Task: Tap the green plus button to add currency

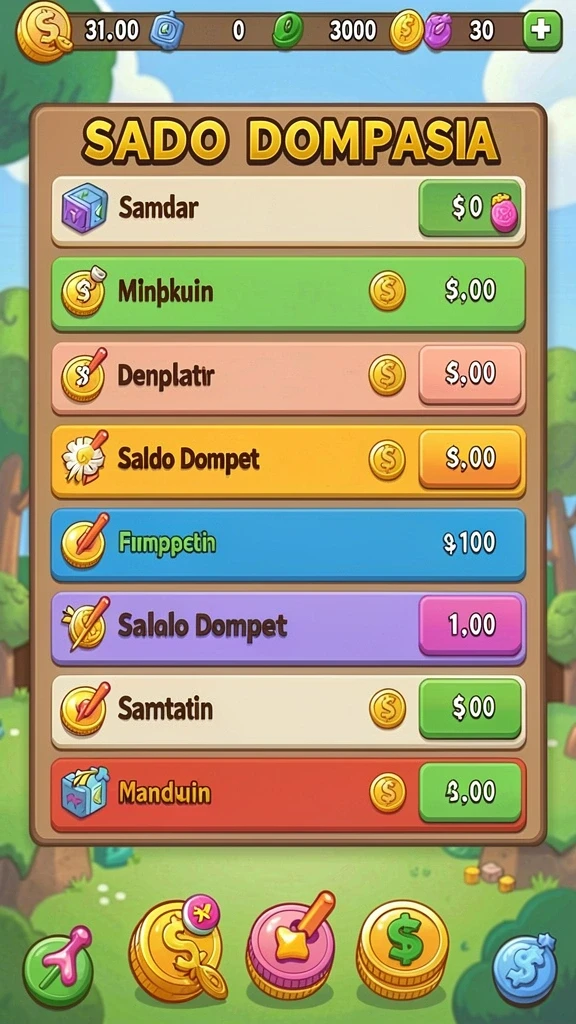Action: pyautogui.click(x=542, y=31)
